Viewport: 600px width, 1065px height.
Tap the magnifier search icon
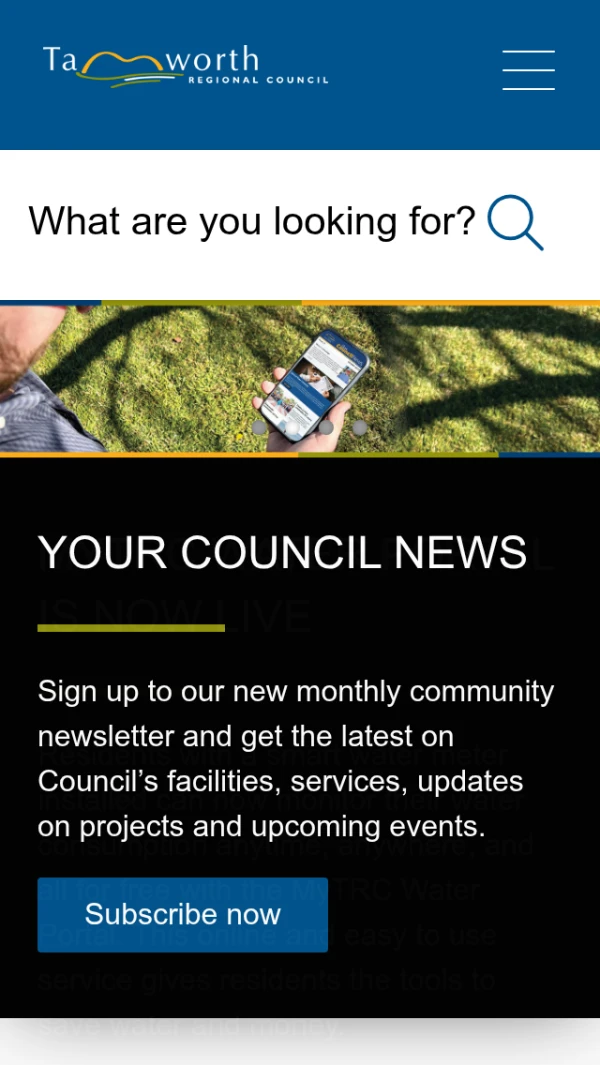[515, 223]
